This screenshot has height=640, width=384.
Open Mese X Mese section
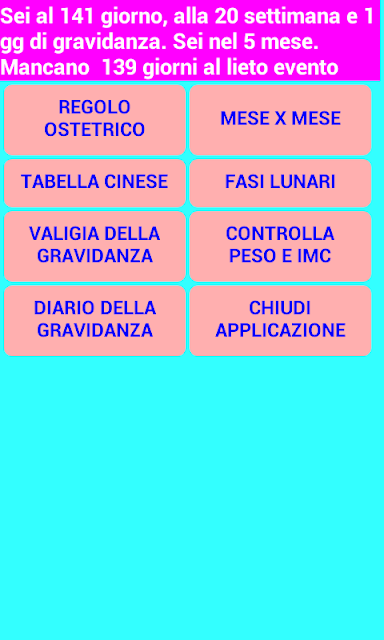[x=280, y=120]
